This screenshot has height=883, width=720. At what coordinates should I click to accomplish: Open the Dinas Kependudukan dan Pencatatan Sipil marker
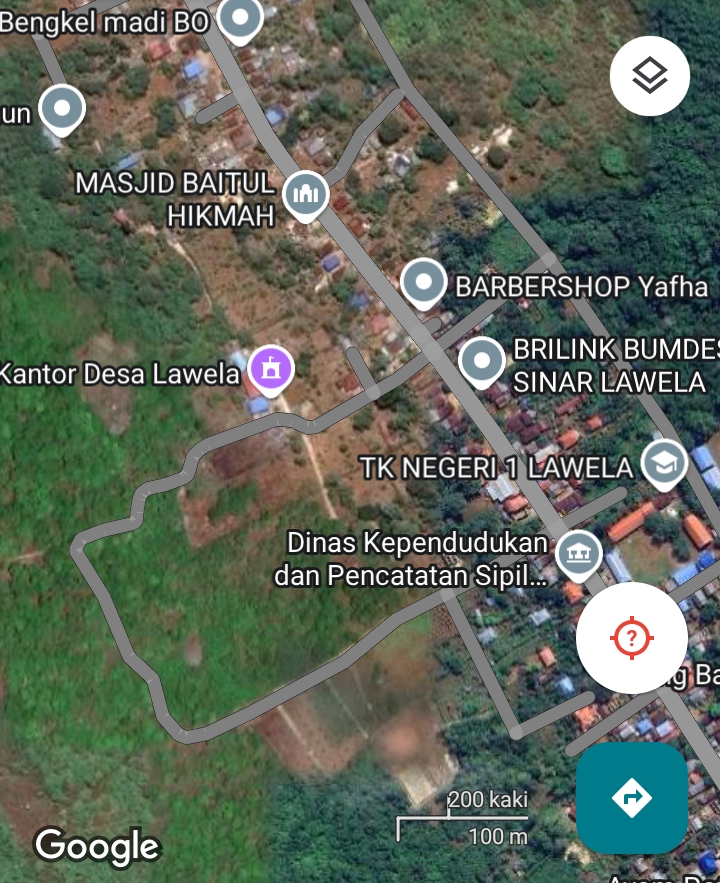click(578, 551)
